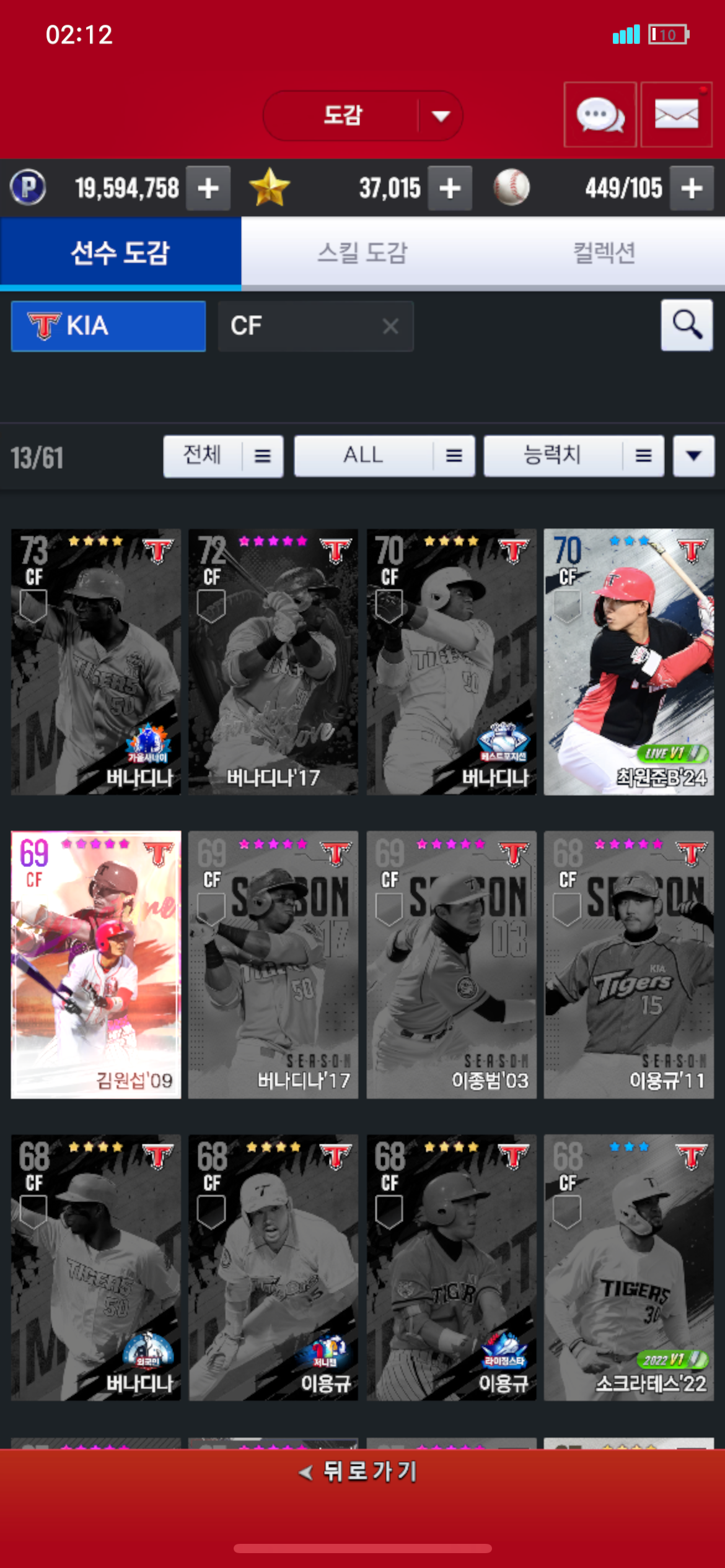Switch to the 스킬 도감 tab
Screen dimensions: 725x1568
pyautogui.click(x=362, y=253)
